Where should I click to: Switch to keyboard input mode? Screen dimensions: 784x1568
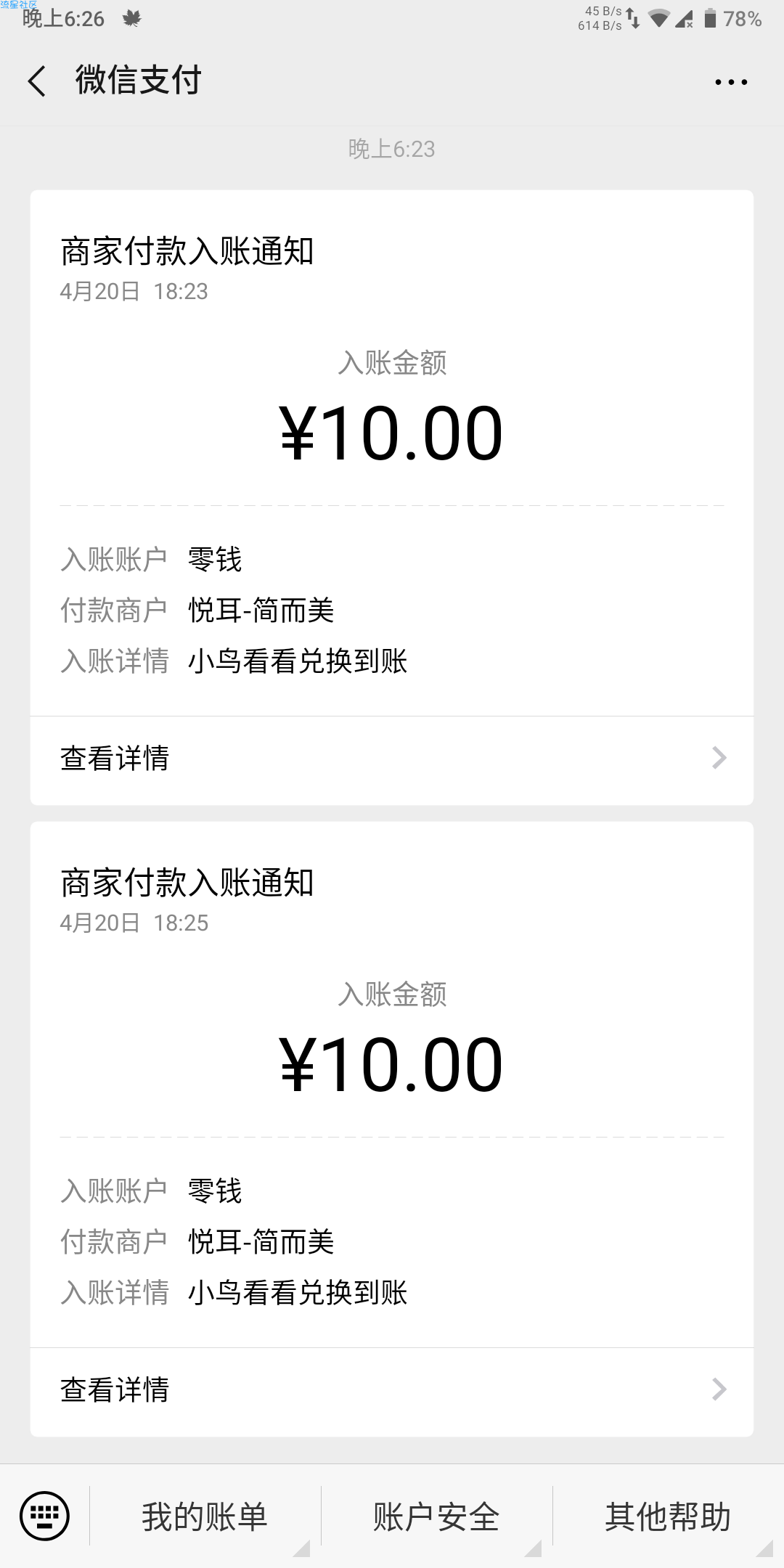pos(45,1516)
